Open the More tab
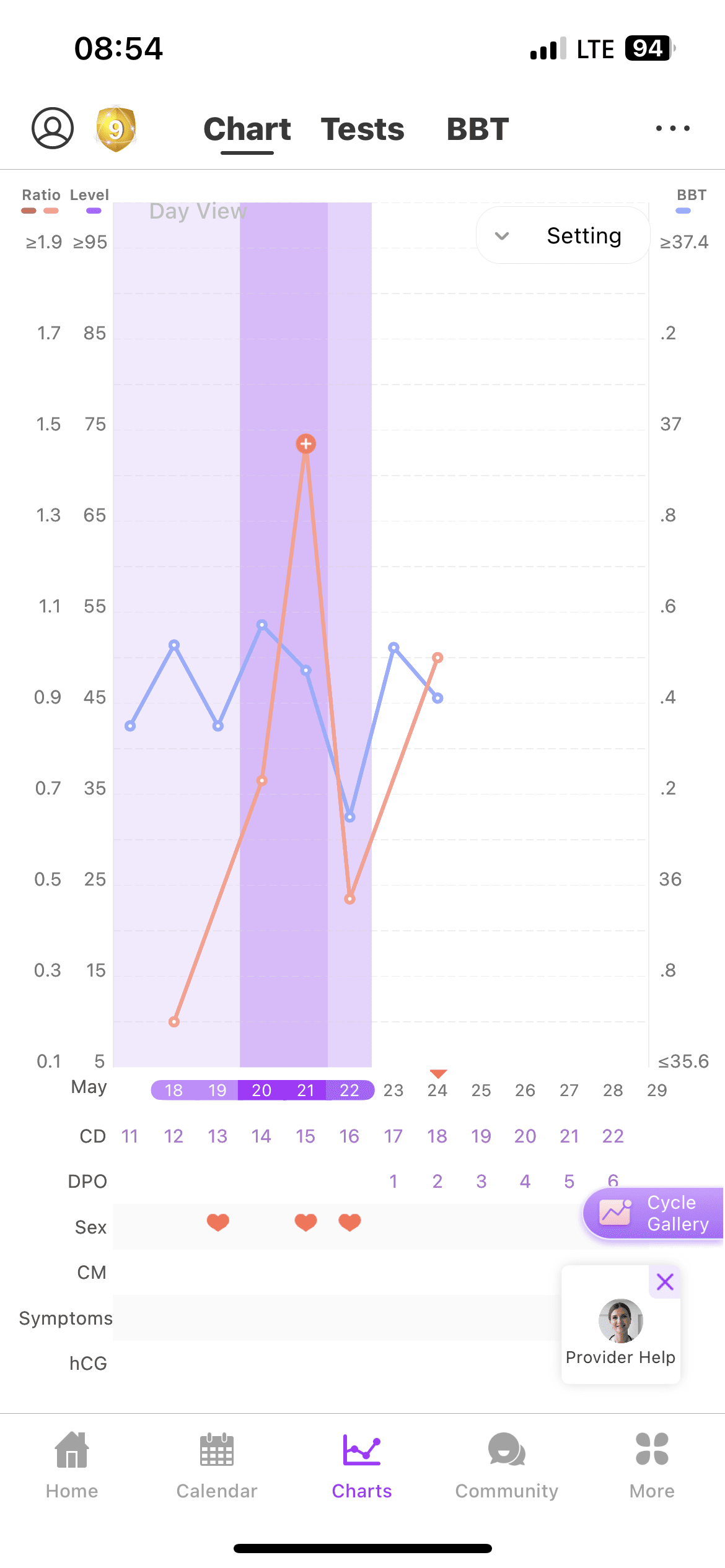The image size is (725, 1568). coord(652,1465)
